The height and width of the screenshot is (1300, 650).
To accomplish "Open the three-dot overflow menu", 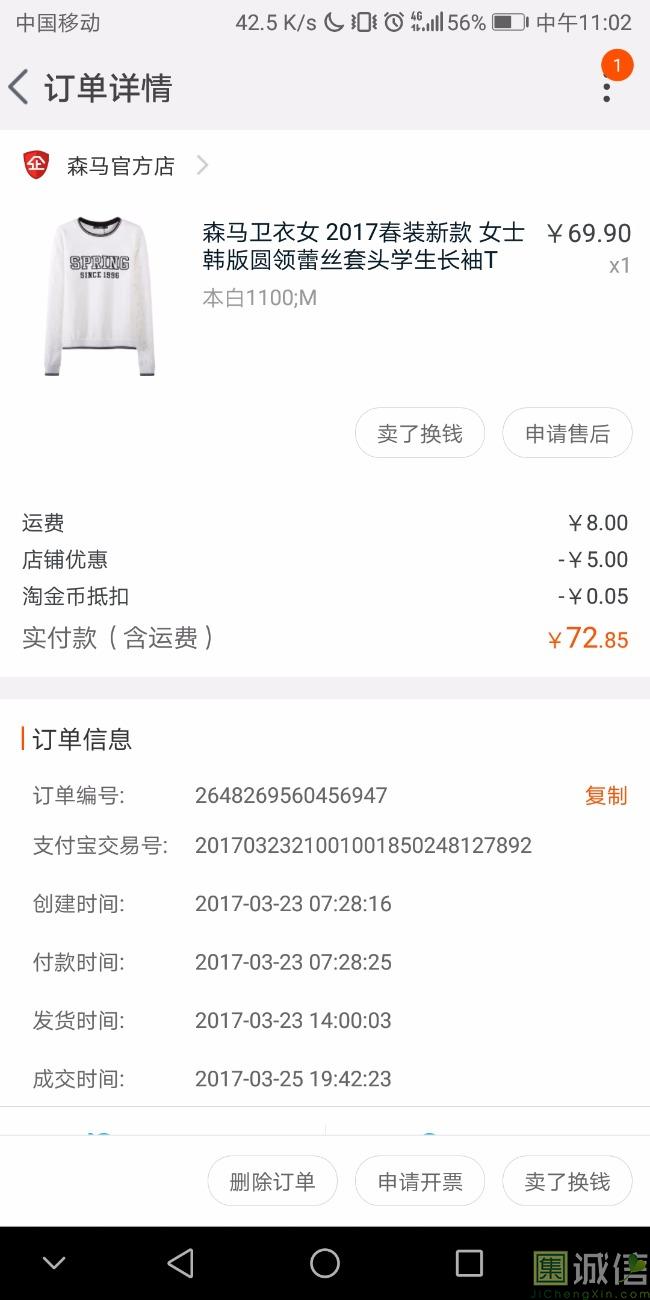I will (606, 88).
